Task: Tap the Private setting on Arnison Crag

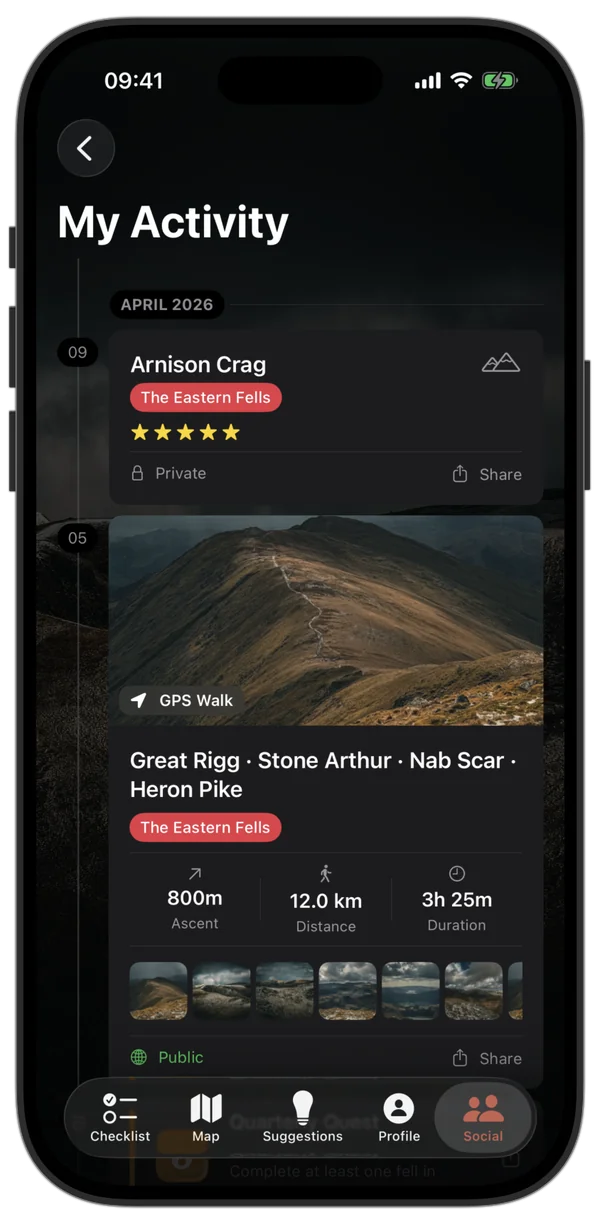Action: tap(169, 473)
